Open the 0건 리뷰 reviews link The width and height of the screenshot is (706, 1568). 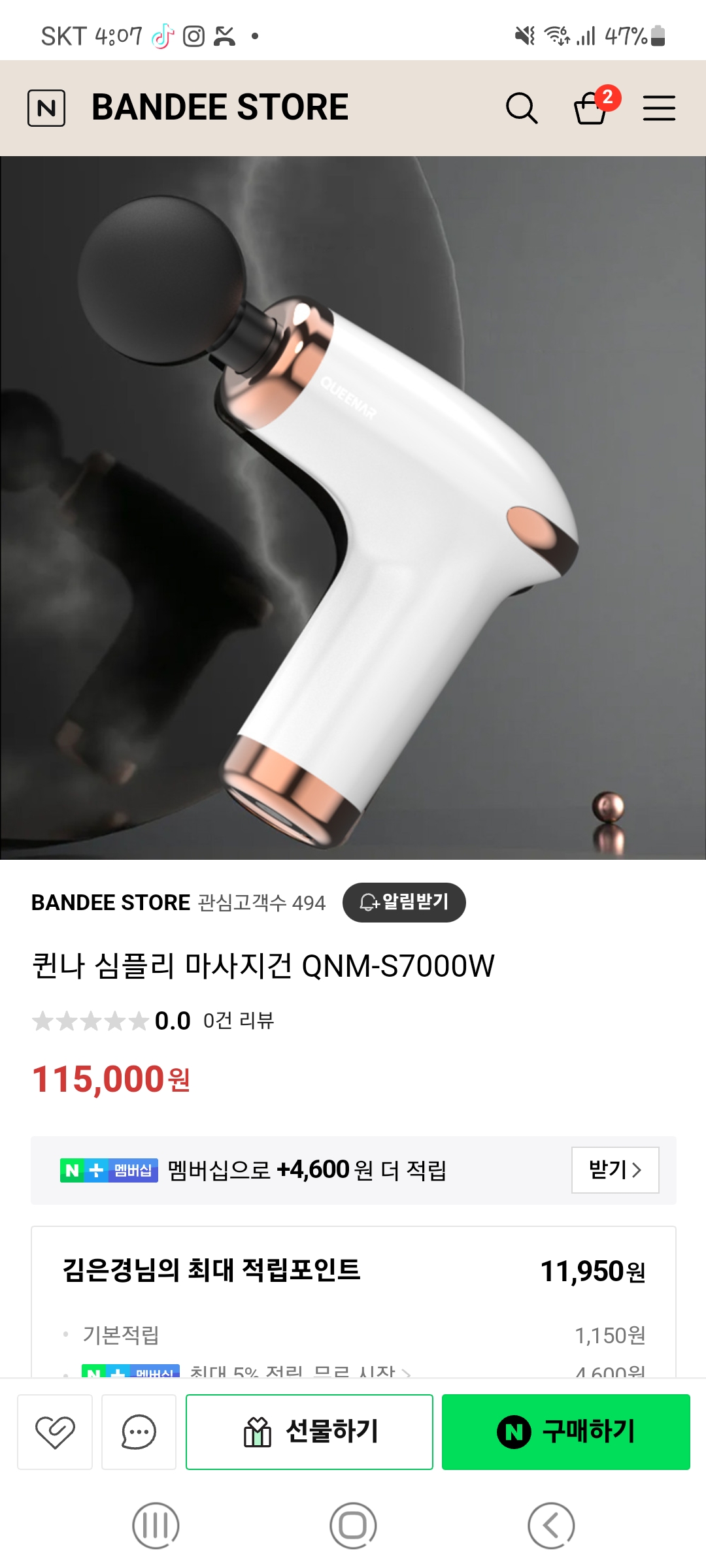tap(239, 1021)
